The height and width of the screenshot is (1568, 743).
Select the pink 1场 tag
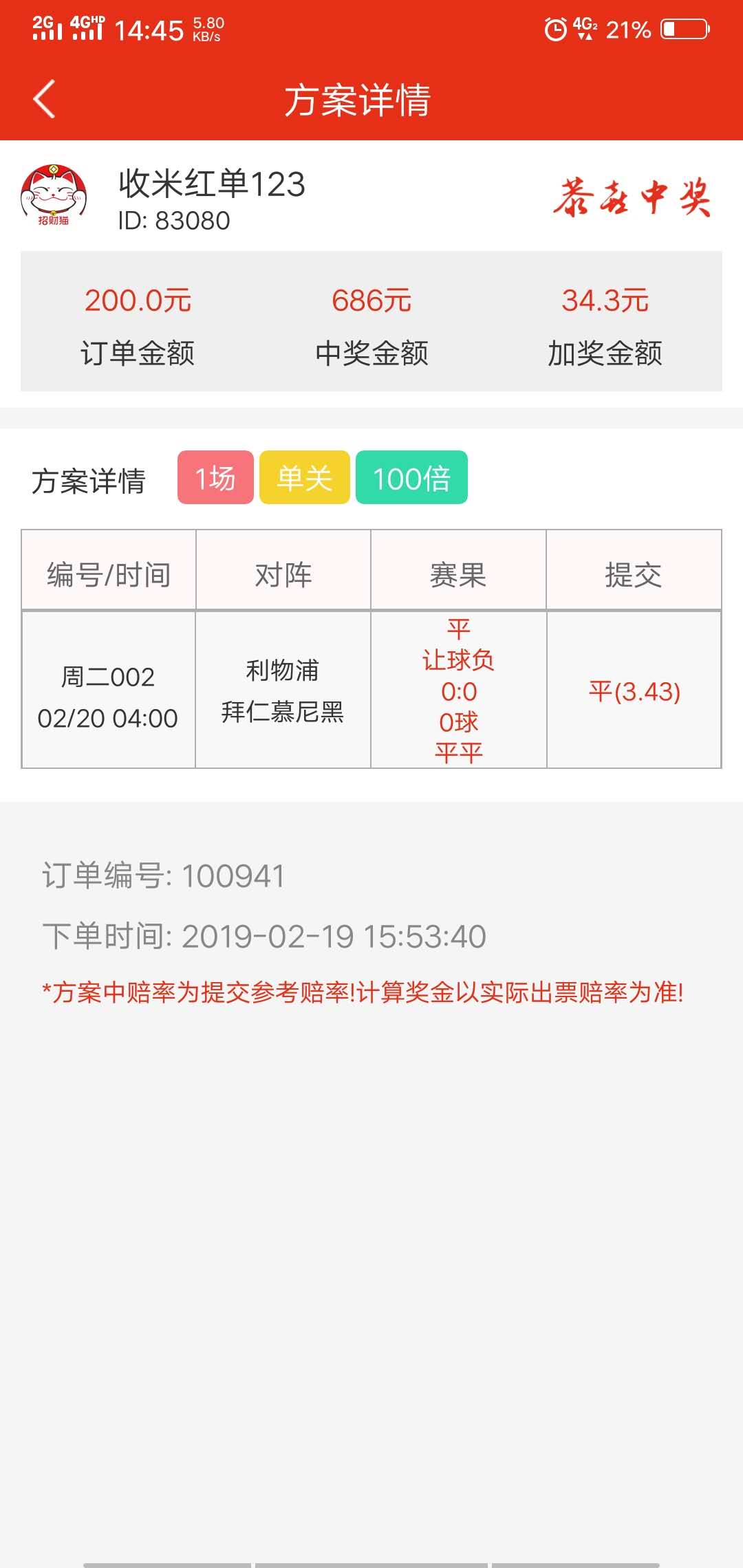[x=215, y=477]
